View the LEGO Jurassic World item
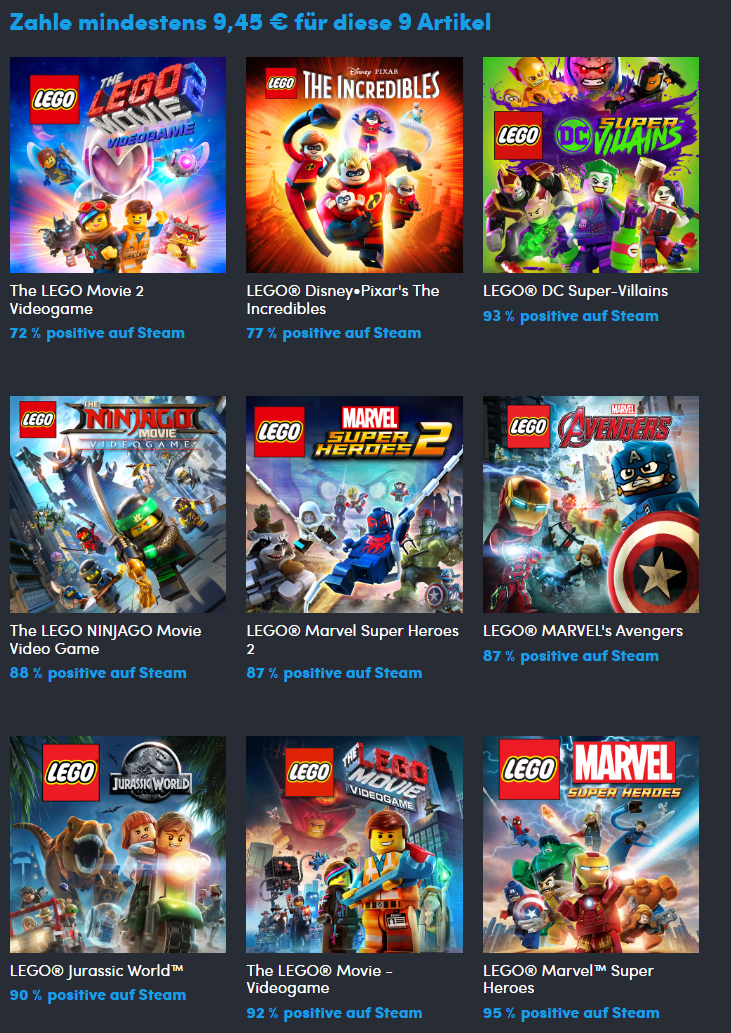This screenshot has height=1033, width=731. [117, 844]
